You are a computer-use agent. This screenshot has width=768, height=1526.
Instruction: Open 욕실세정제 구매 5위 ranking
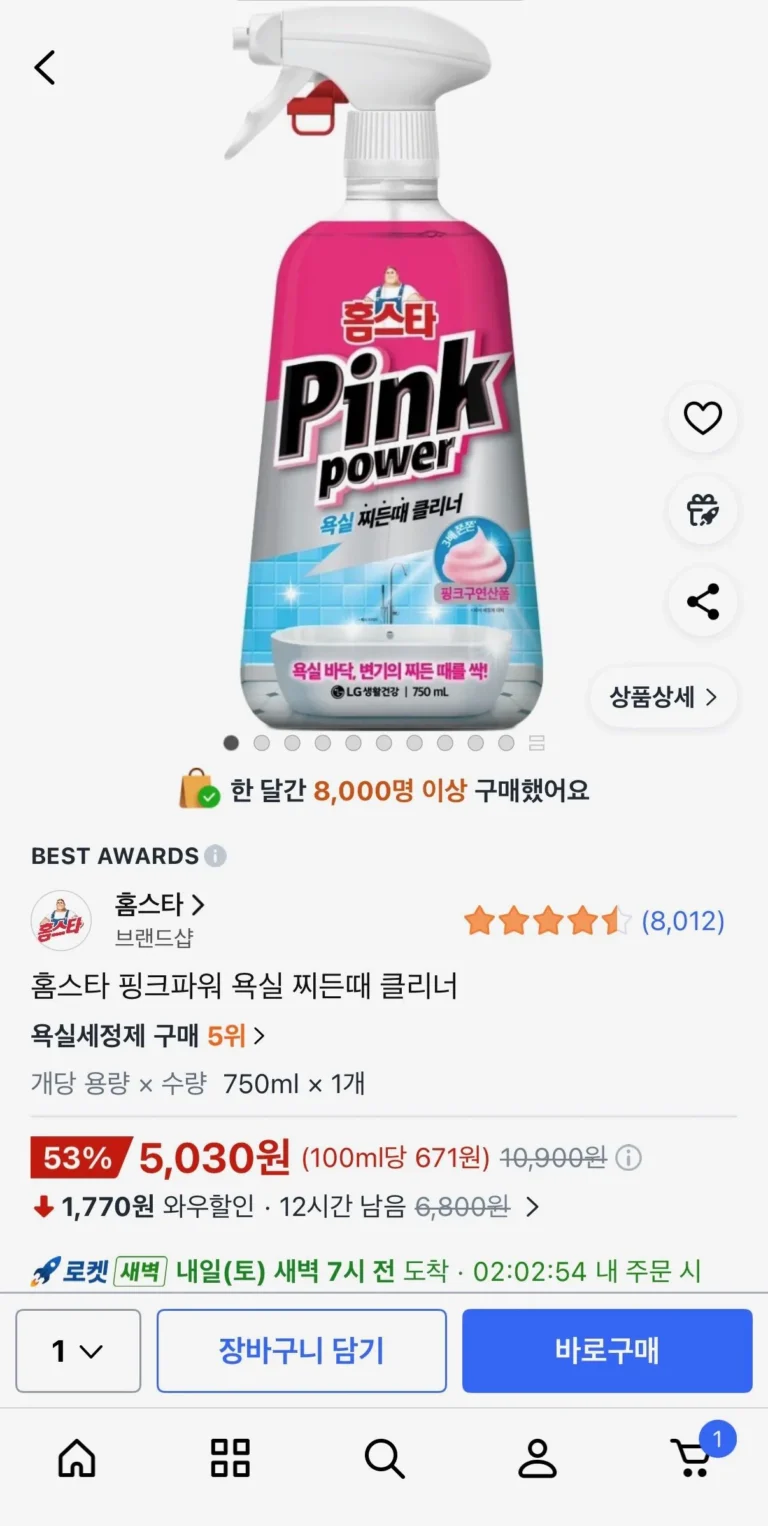[148, 1035]
